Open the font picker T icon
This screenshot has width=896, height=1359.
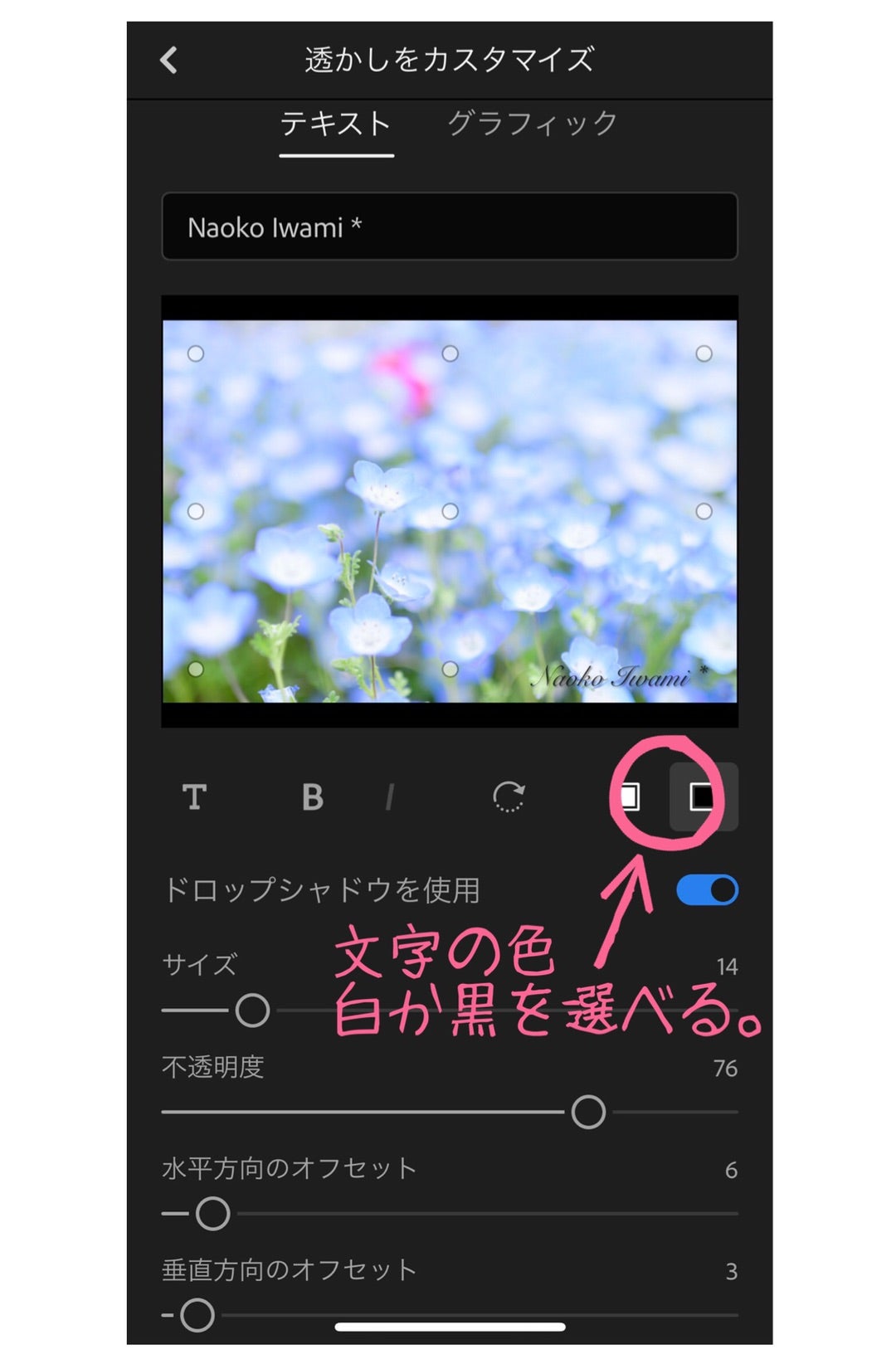194,796
